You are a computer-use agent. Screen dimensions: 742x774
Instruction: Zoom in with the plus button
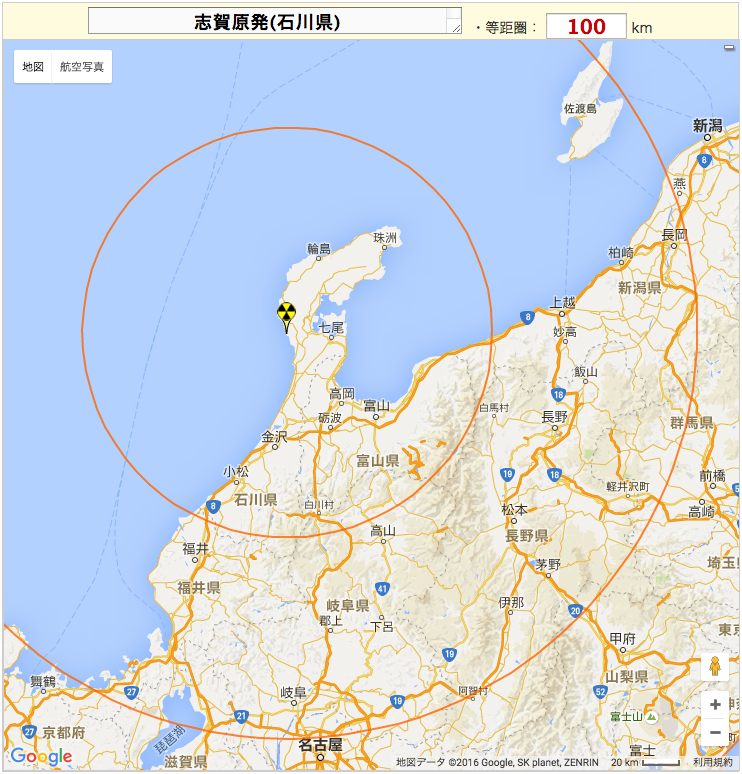click(715, 705)
